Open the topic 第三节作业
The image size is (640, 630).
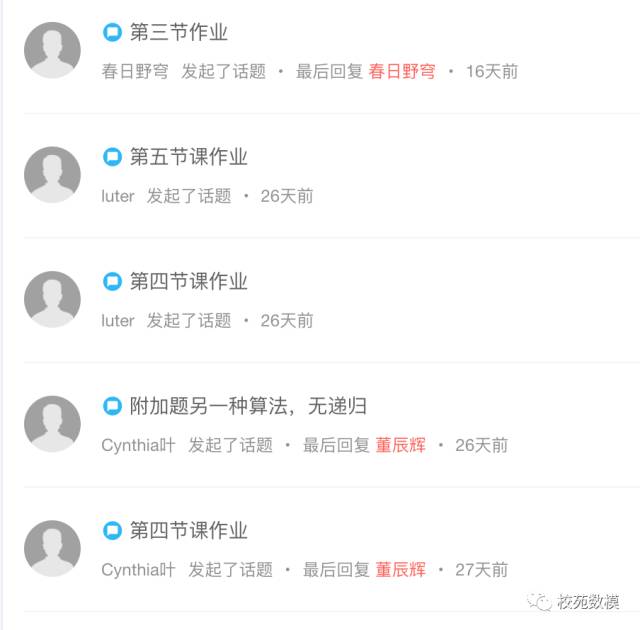[179, 33]
